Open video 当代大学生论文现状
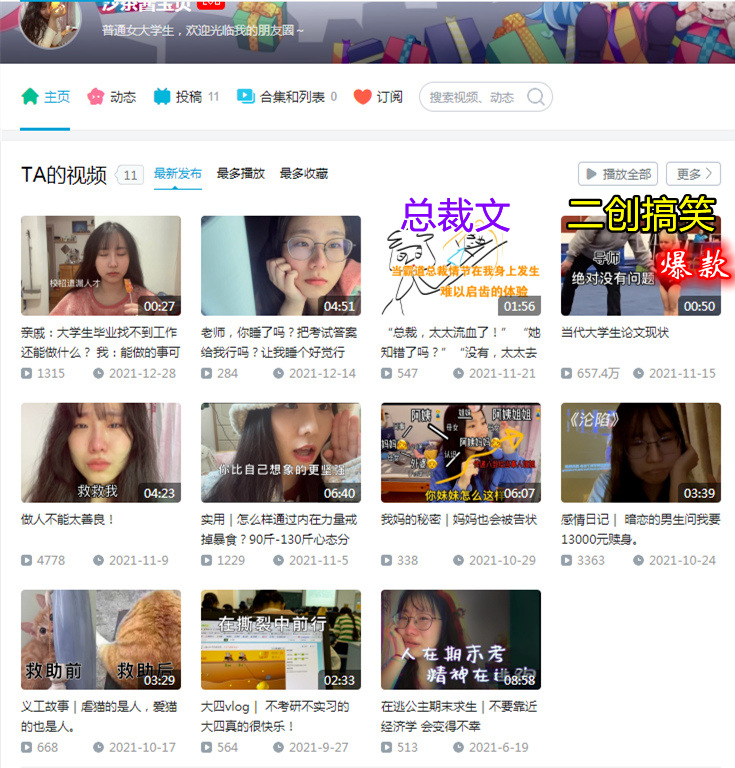This screenshot has width=735, height=768. [640, 265]
